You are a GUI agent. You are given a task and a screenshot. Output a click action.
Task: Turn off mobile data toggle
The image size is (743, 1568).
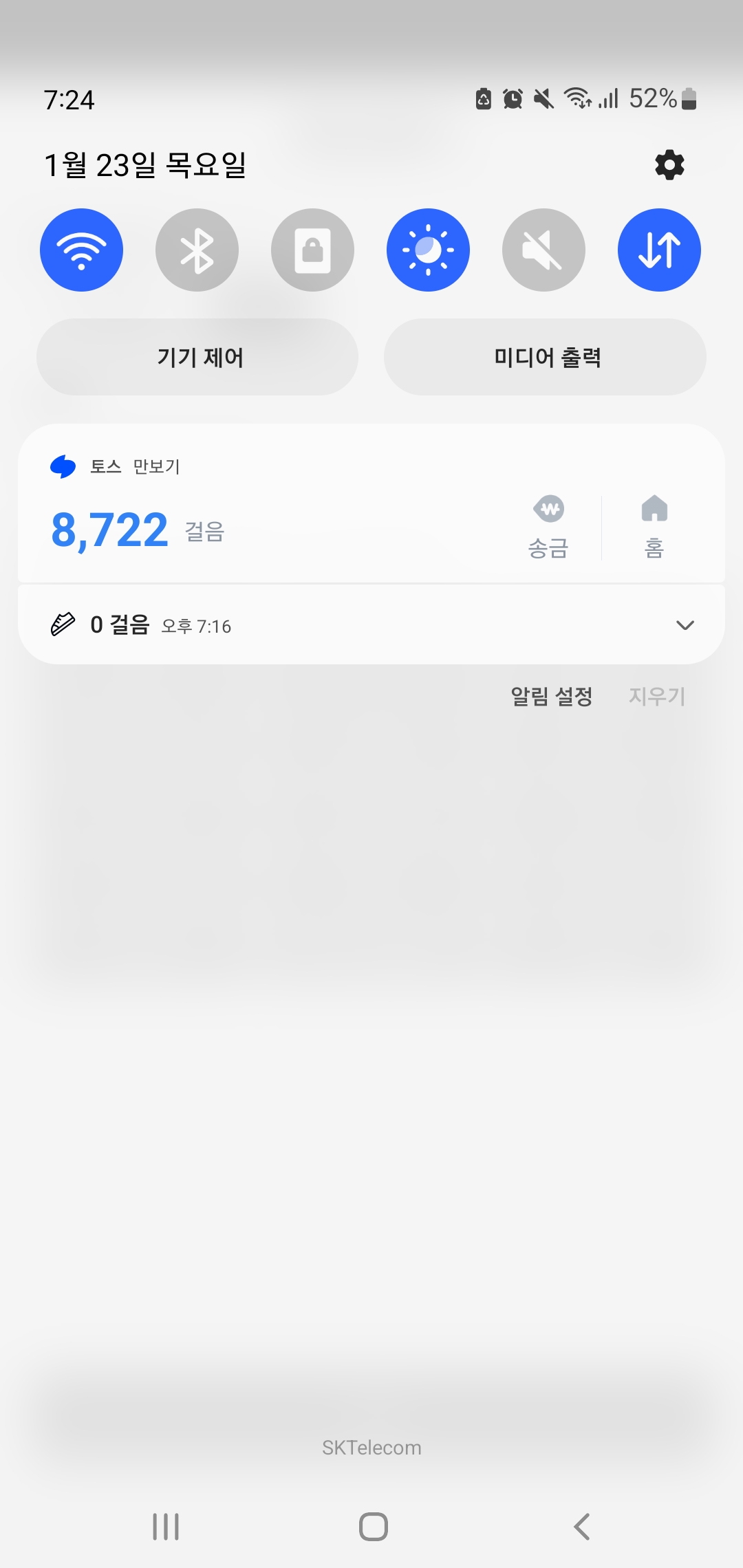659,250
